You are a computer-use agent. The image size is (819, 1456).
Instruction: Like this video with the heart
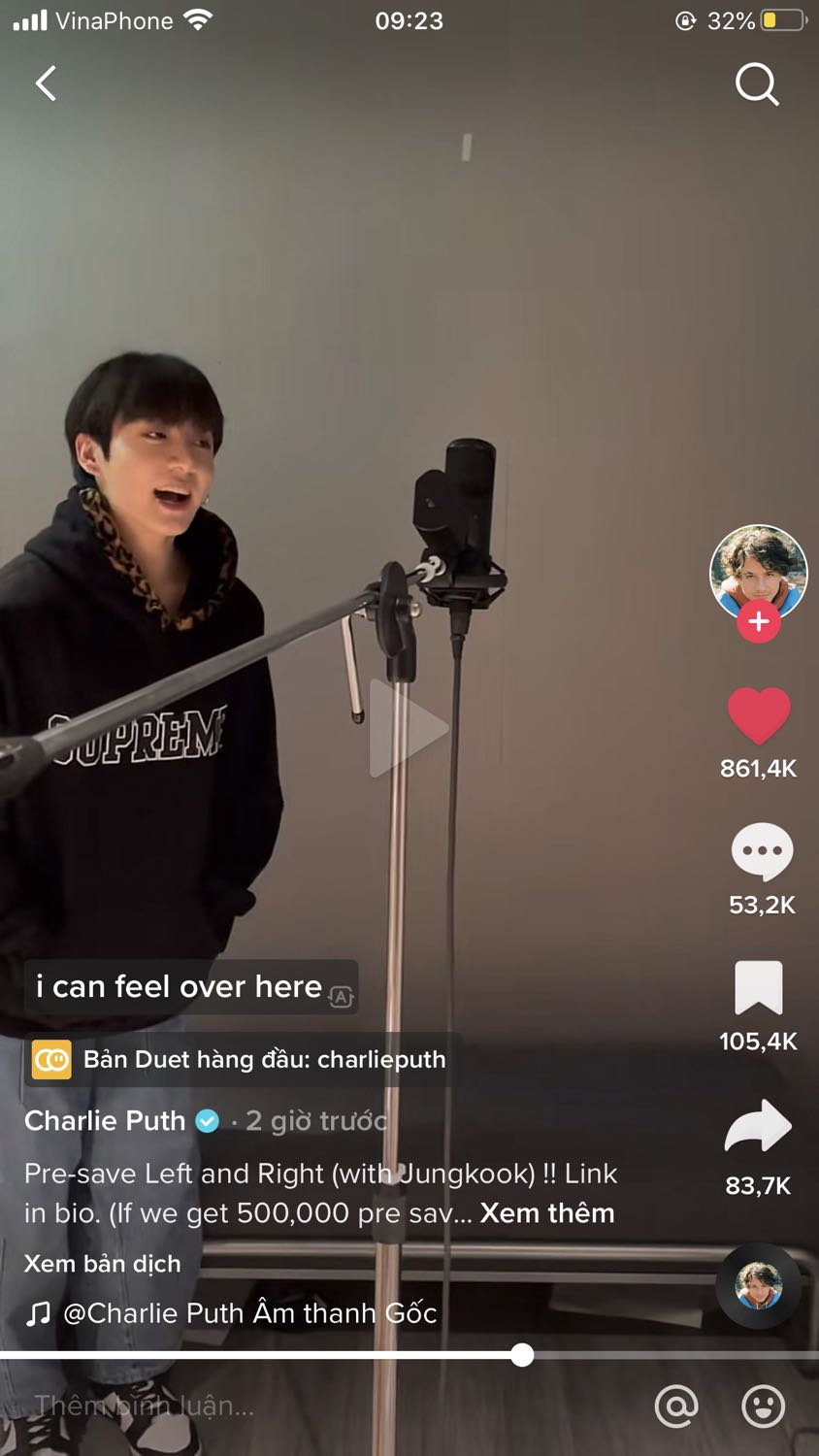tap(759, 715)
